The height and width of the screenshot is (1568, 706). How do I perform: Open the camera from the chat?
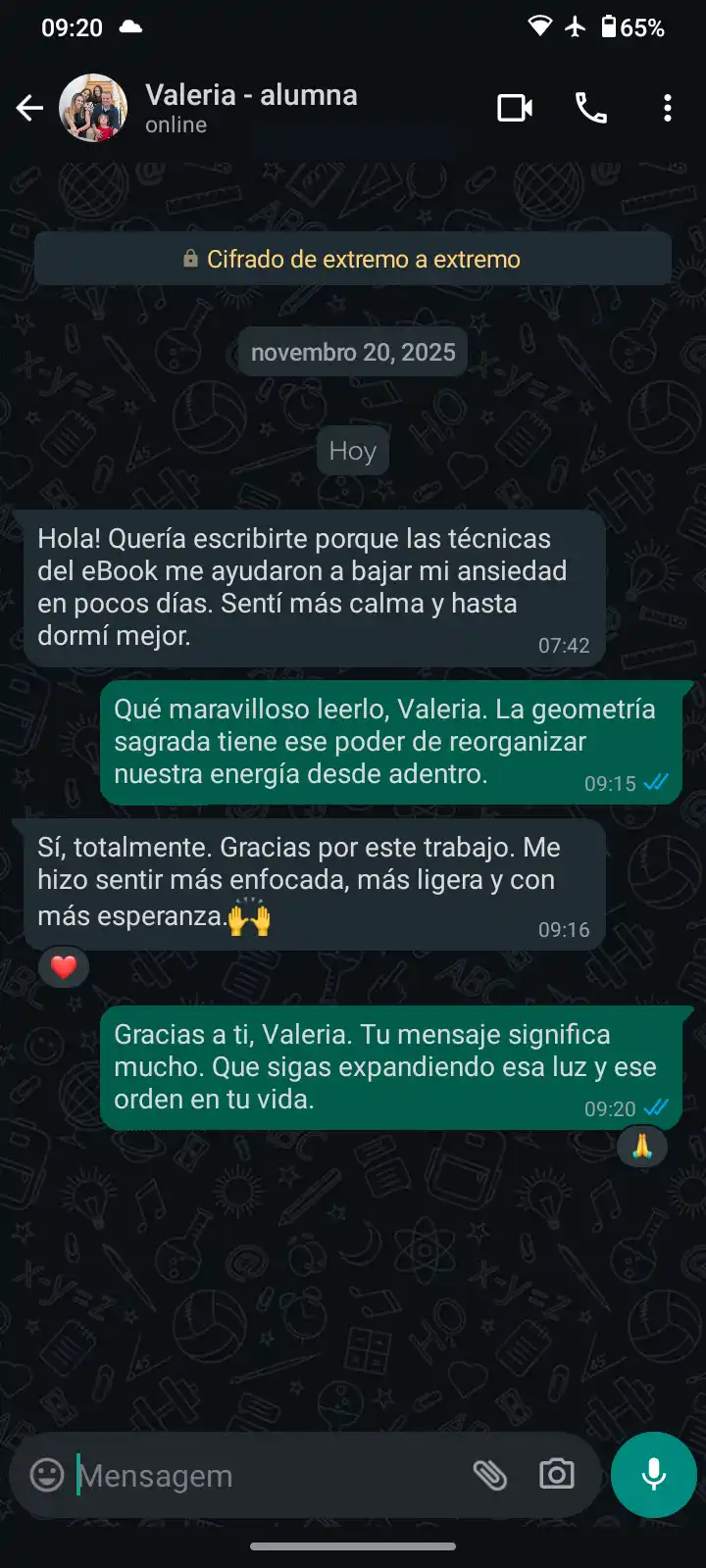[x=557, y=1475]
